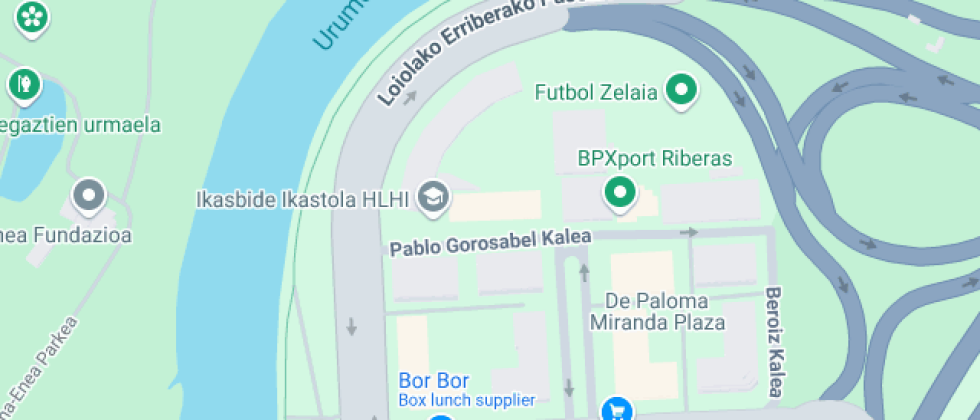This screenshot has height=420, width=980.
Task: Tap the Ikasbide Ikastola HLHI school marker
Action: (x=433, y=195)
